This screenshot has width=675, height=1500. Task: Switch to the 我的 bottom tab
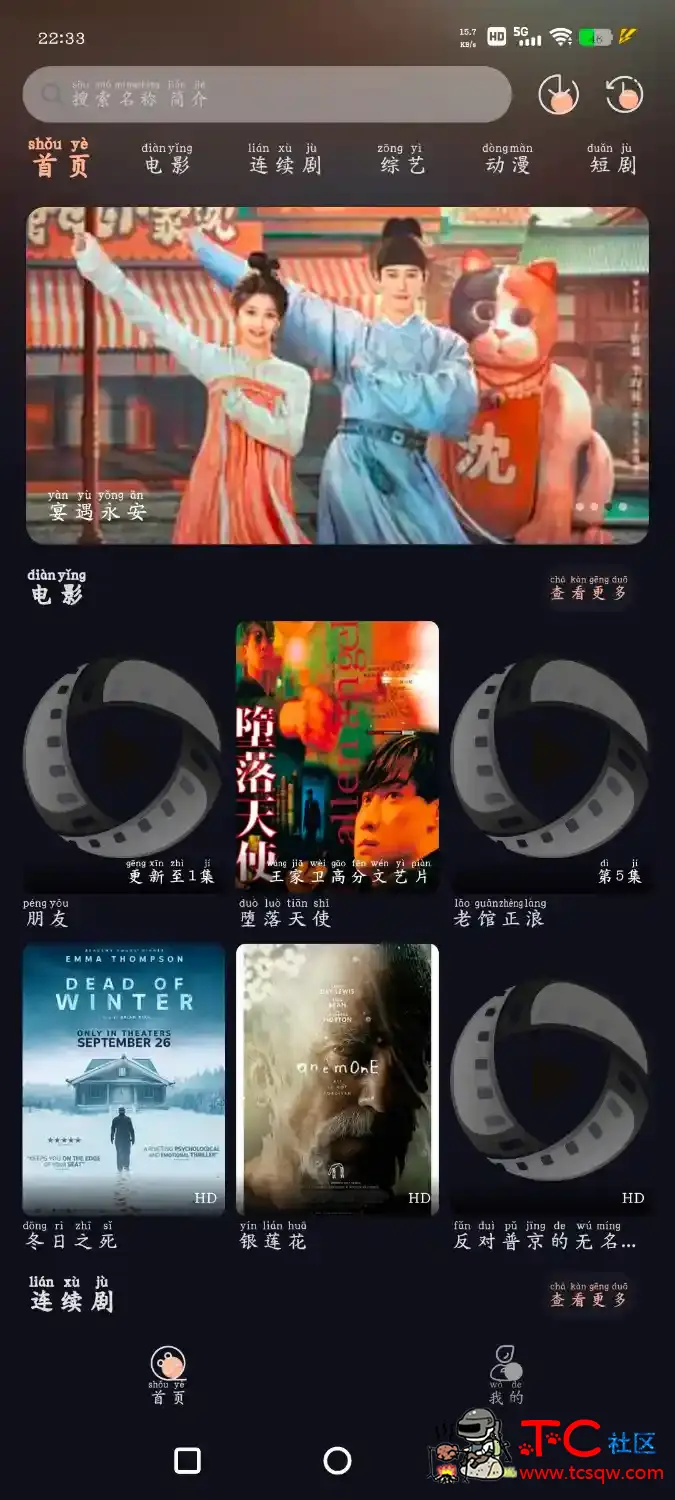click(x=506, y=1374)
